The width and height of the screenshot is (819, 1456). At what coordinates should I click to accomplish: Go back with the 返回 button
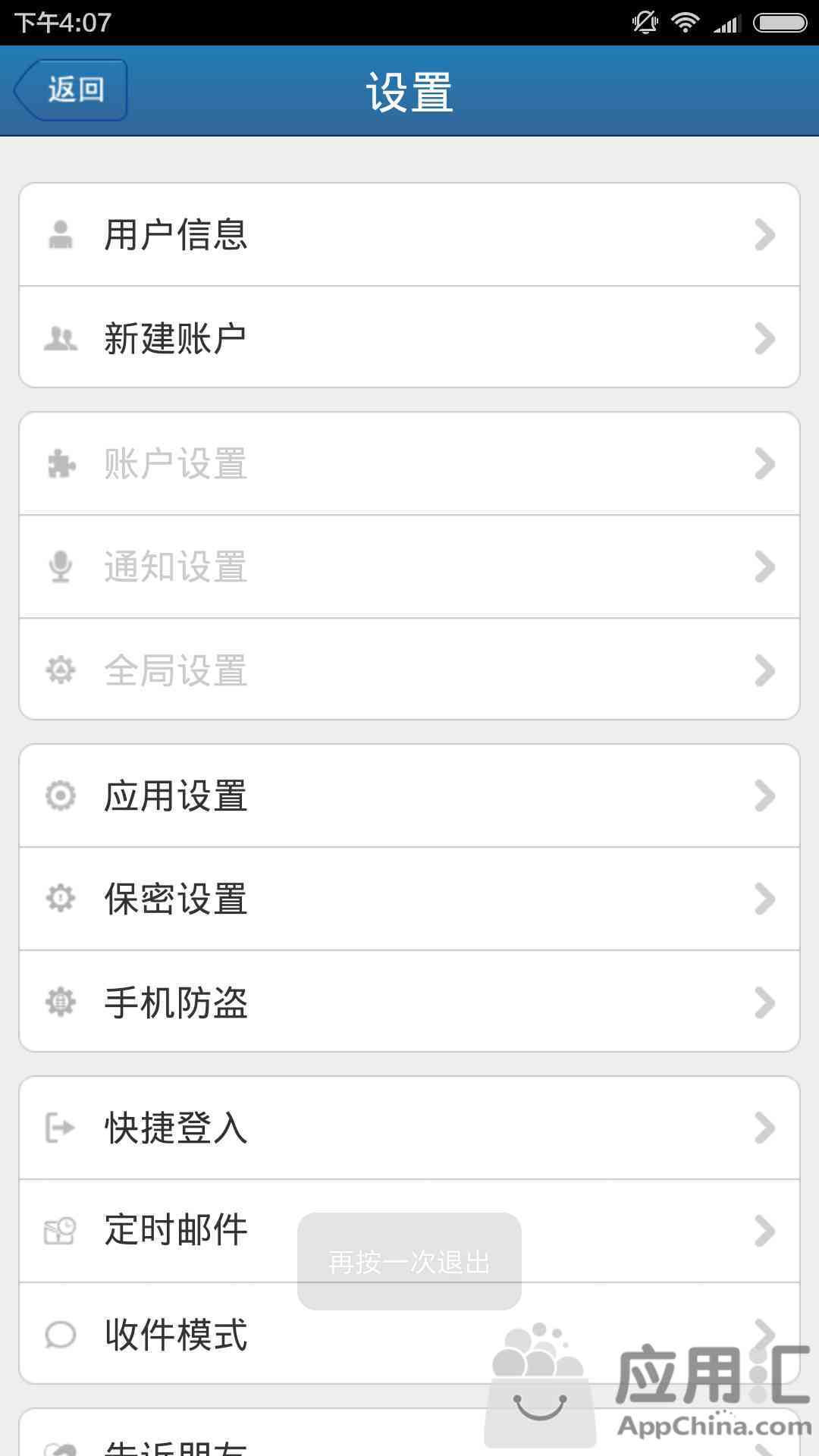(71, 90)
